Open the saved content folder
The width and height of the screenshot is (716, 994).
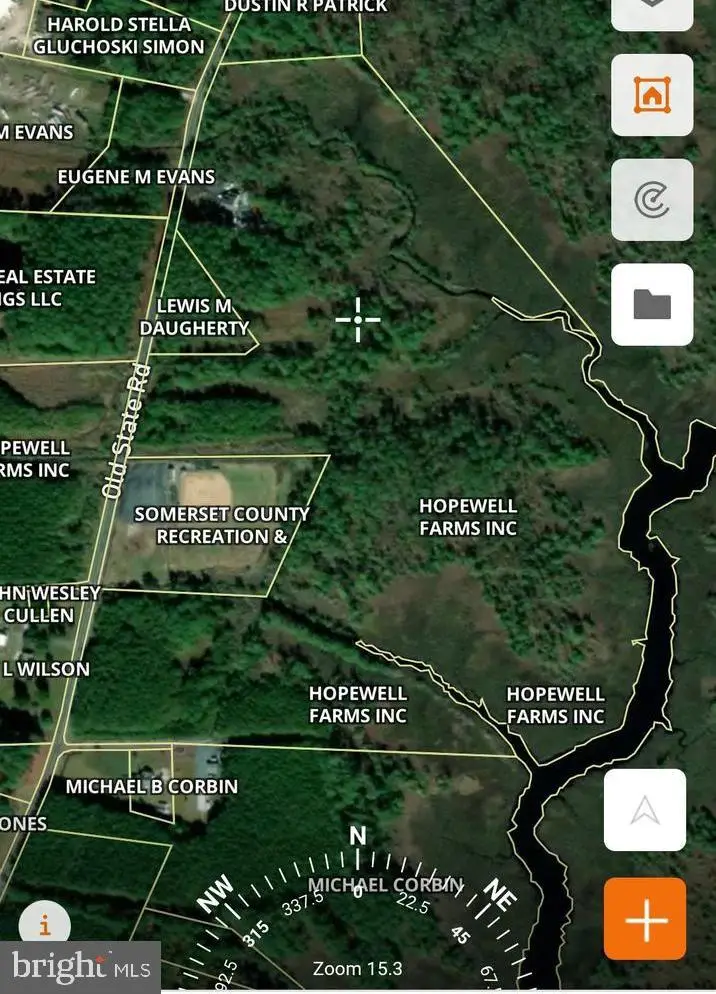(652, 304)
